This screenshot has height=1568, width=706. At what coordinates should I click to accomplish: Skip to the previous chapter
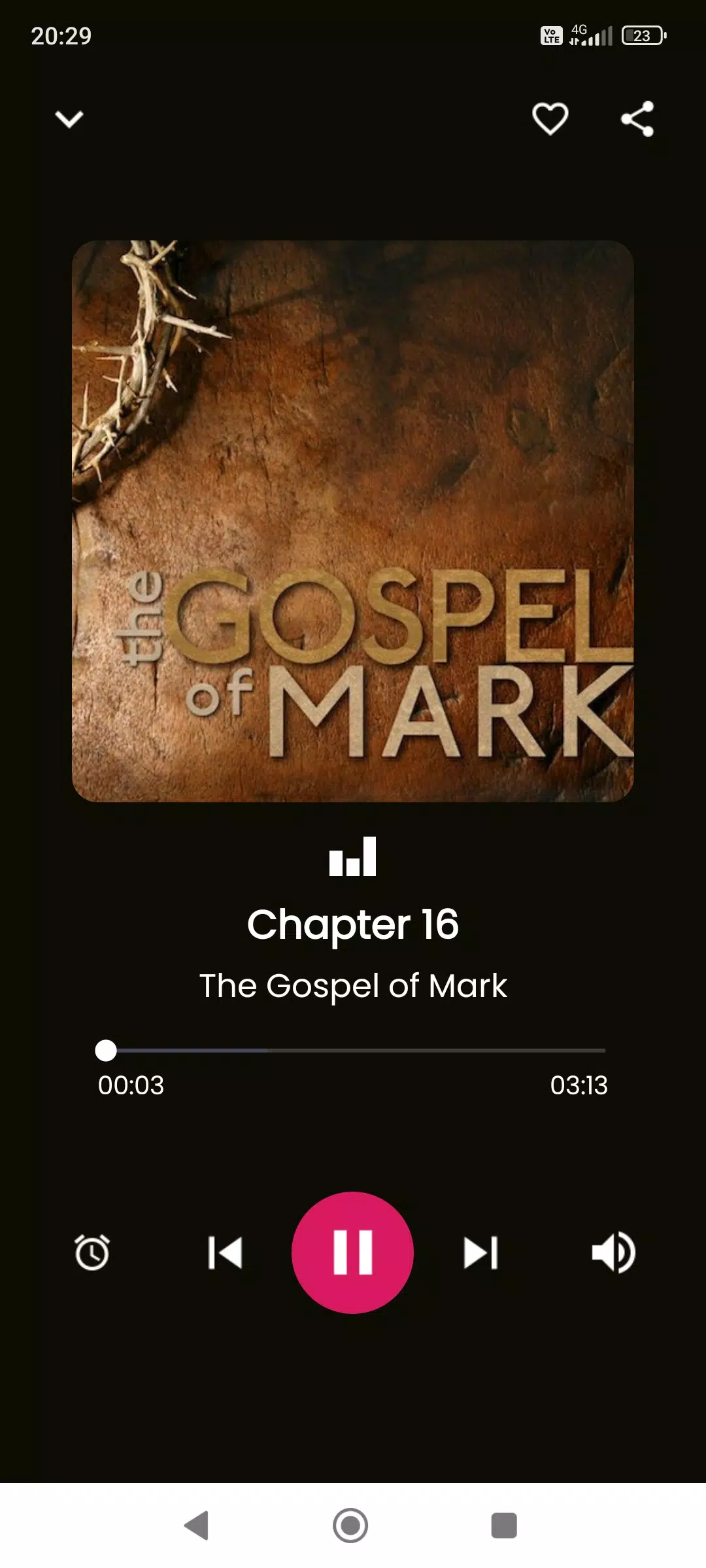pos(225,1252)
